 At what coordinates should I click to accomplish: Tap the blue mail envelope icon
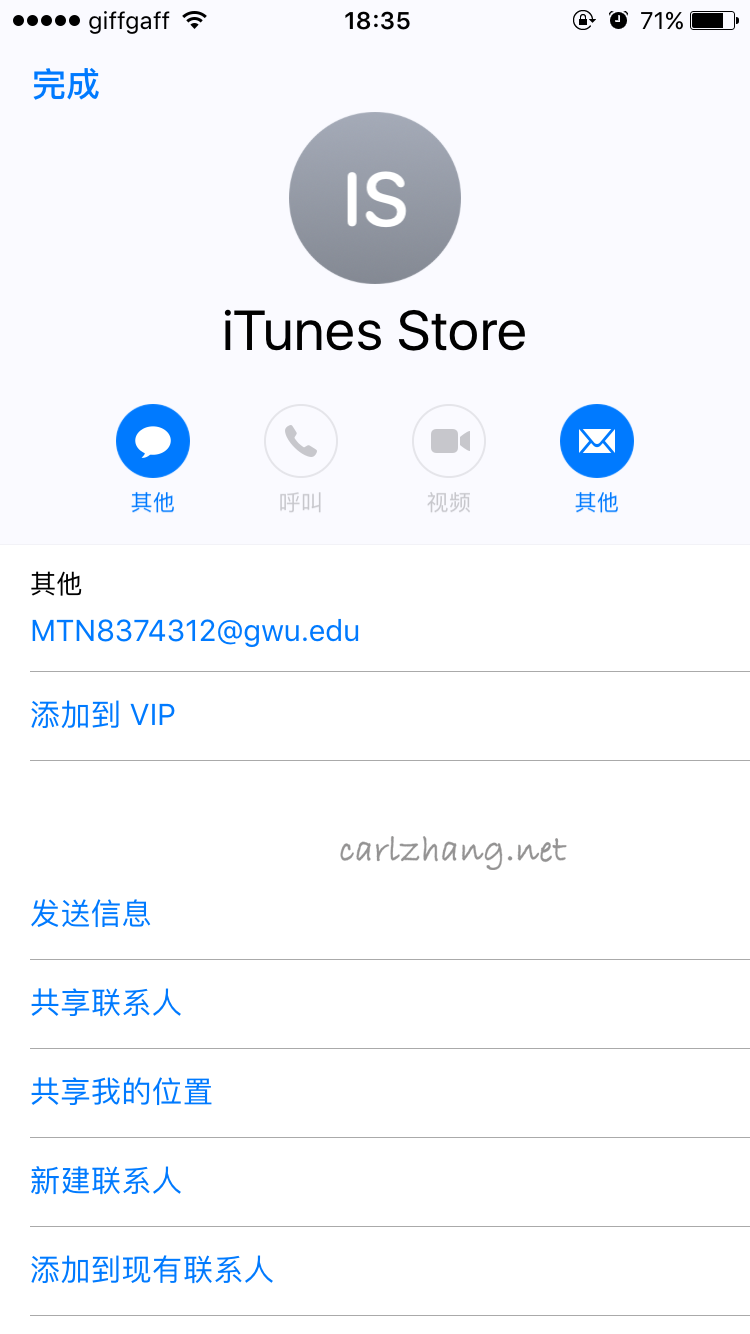[x=597, y=441]
